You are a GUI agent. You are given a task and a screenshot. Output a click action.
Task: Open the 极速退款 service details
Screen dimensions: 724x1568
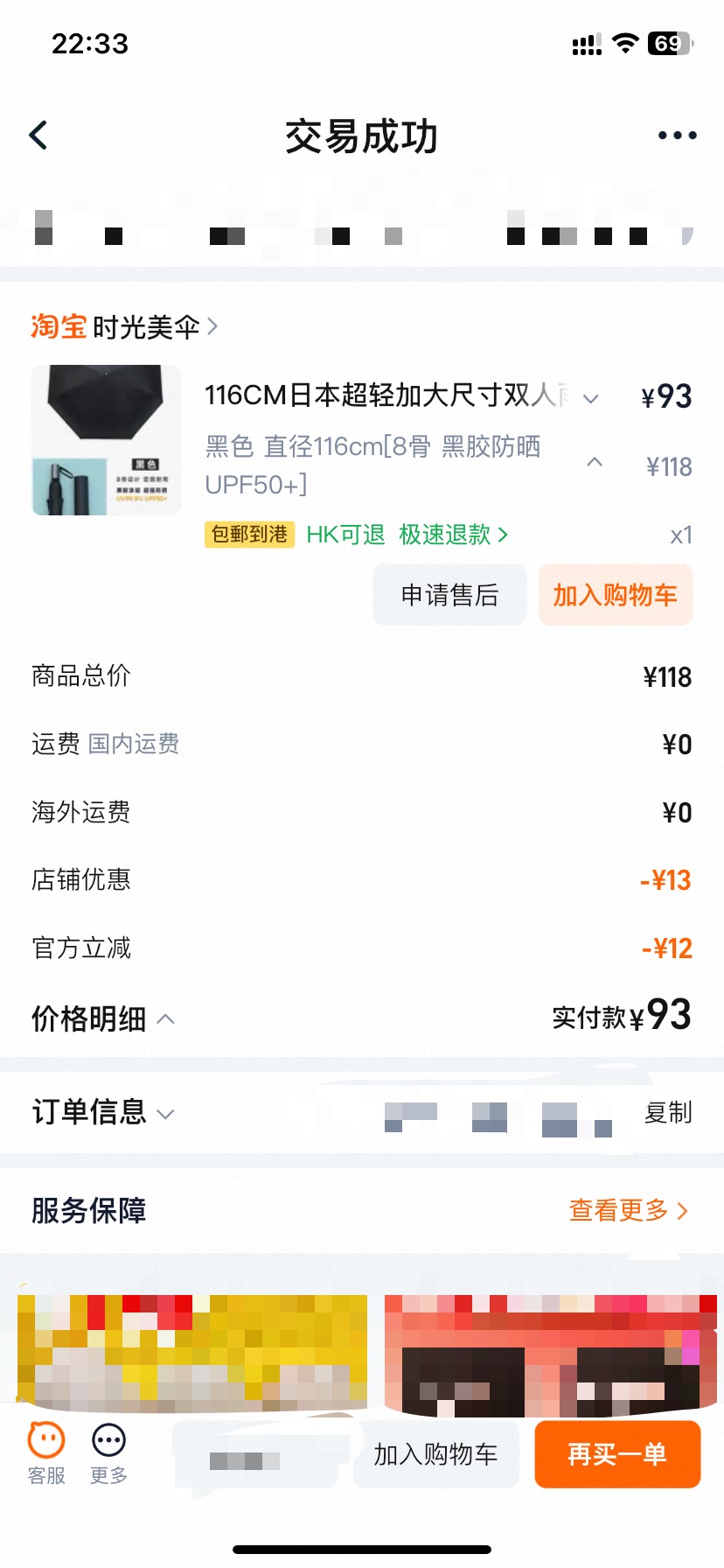pyautogui.click(x=453, y=535)
